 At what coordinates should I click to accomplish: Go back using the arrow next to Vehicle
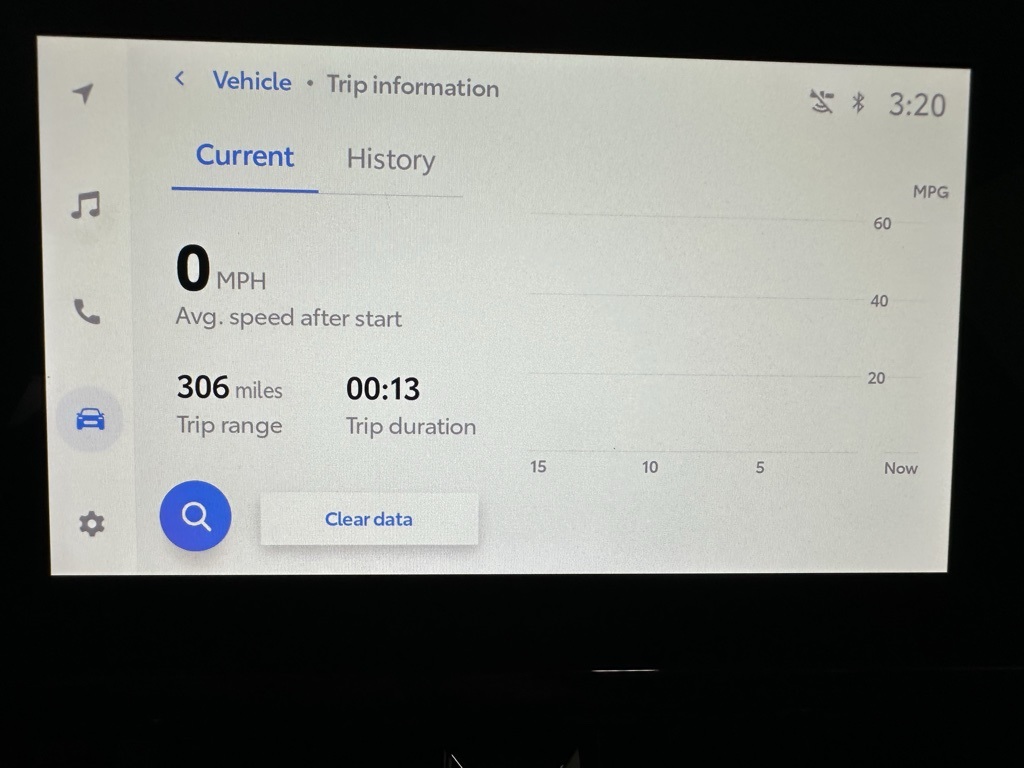point(180,78)
